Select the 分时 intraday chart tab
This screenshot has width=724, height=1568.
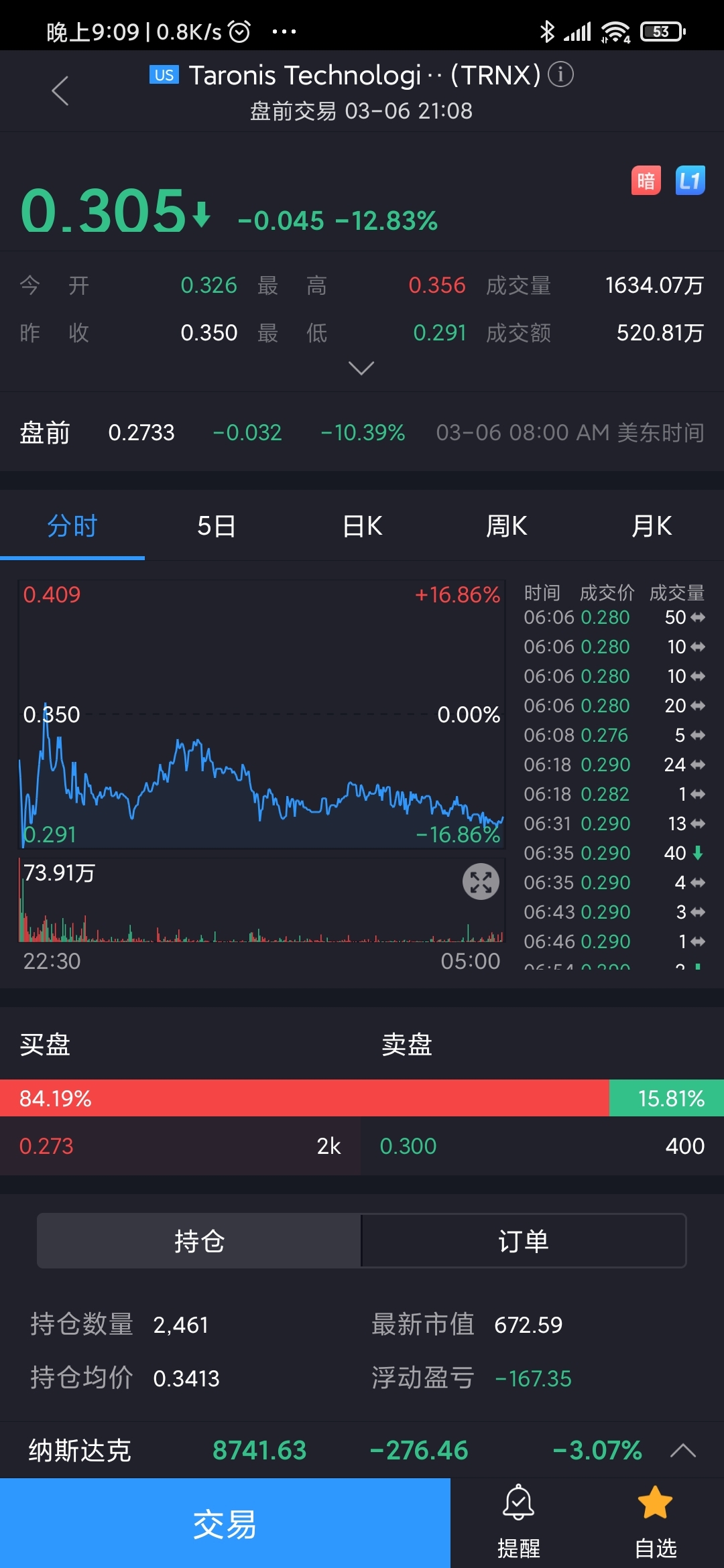pos(72,526)
